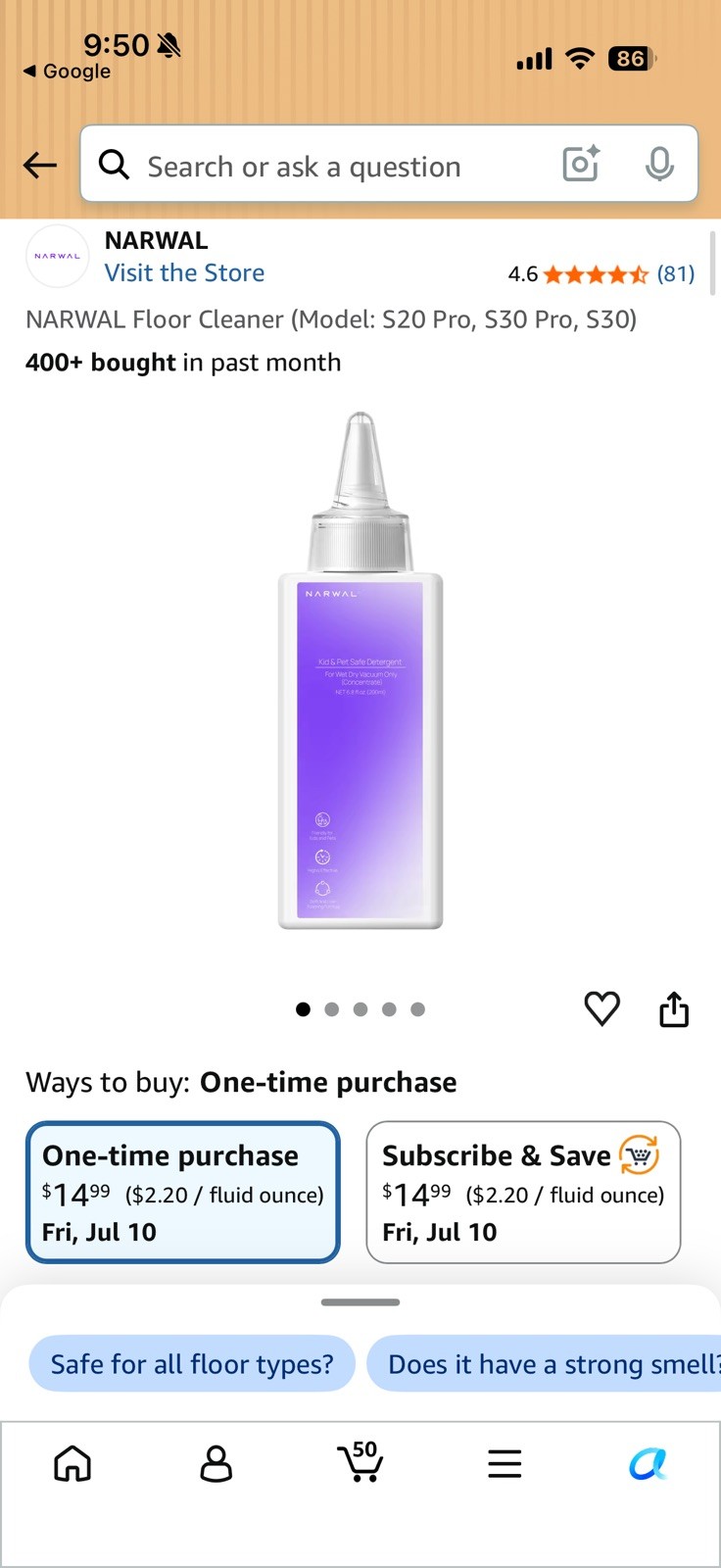
Task: Open the Rufus AI assistant tab
Action: click(x=648, y=1464)
